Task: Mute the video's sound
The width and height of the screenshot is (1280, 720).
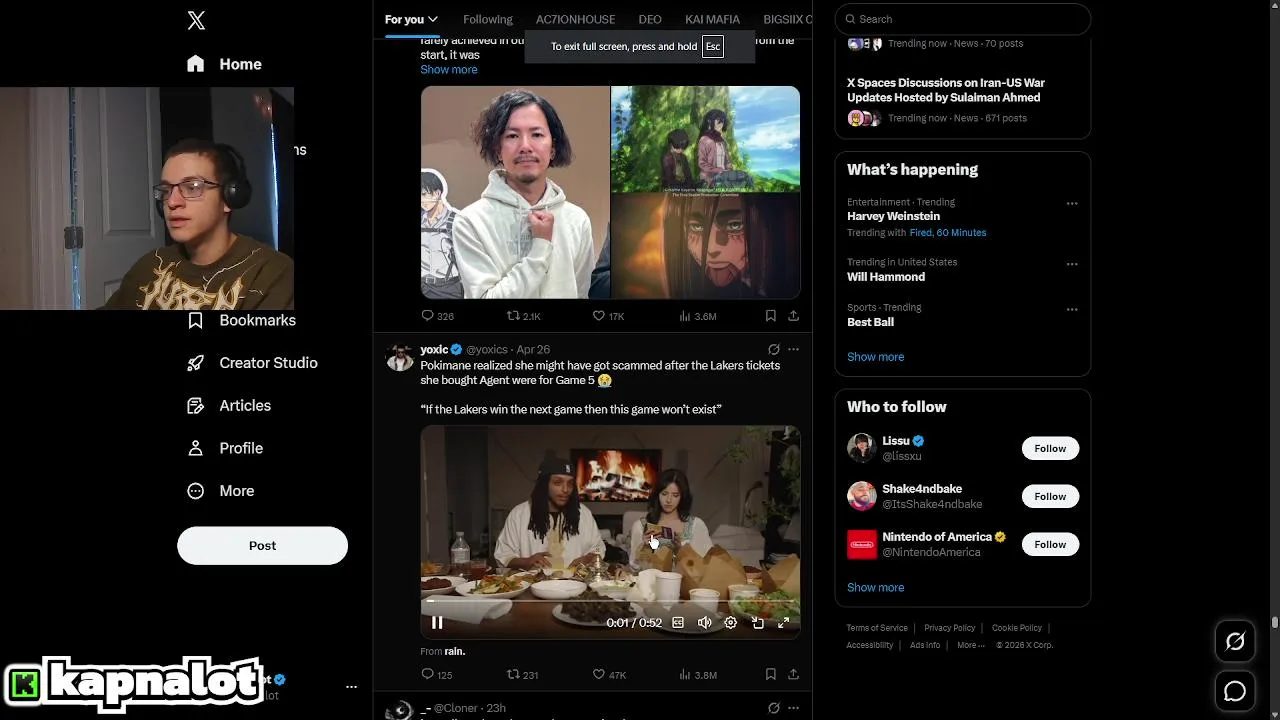Action: point(704,623)
